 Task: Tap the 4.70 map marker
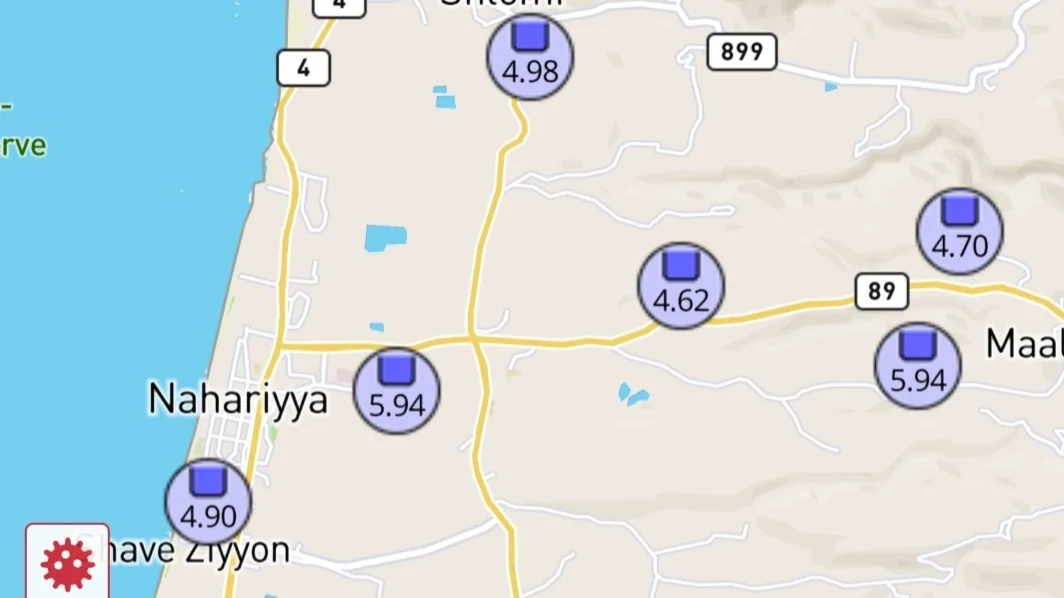tap(959, 231)
